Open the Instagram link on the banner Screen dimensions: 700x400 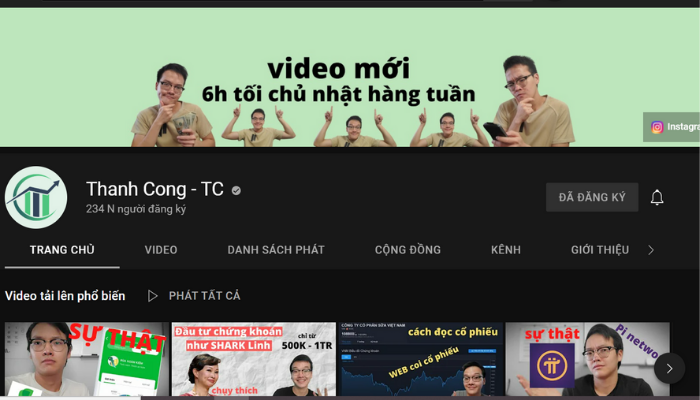click(x=672, y=127)
